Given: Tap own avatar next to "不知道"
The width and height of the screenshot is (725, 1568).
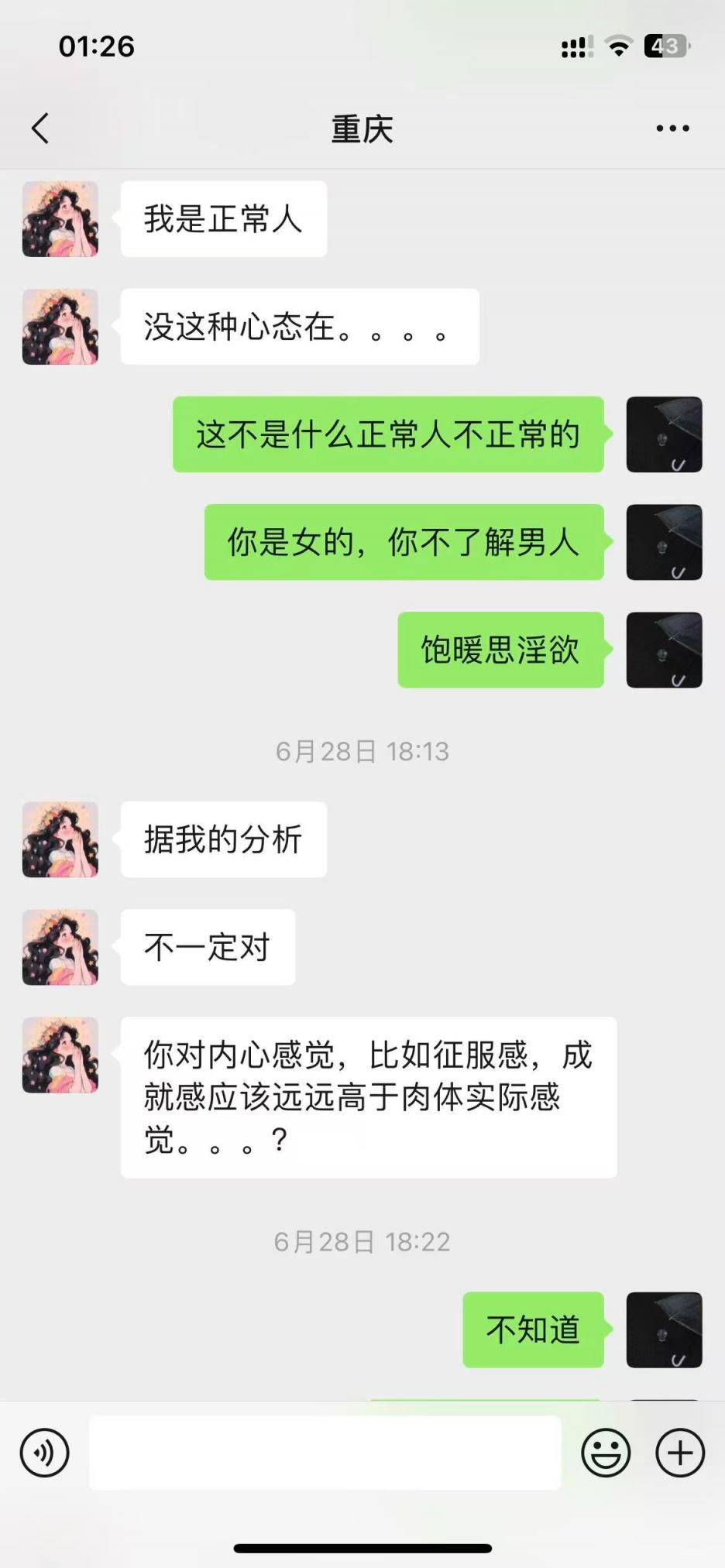Looking at the screenshot, I should (664, 1330).
